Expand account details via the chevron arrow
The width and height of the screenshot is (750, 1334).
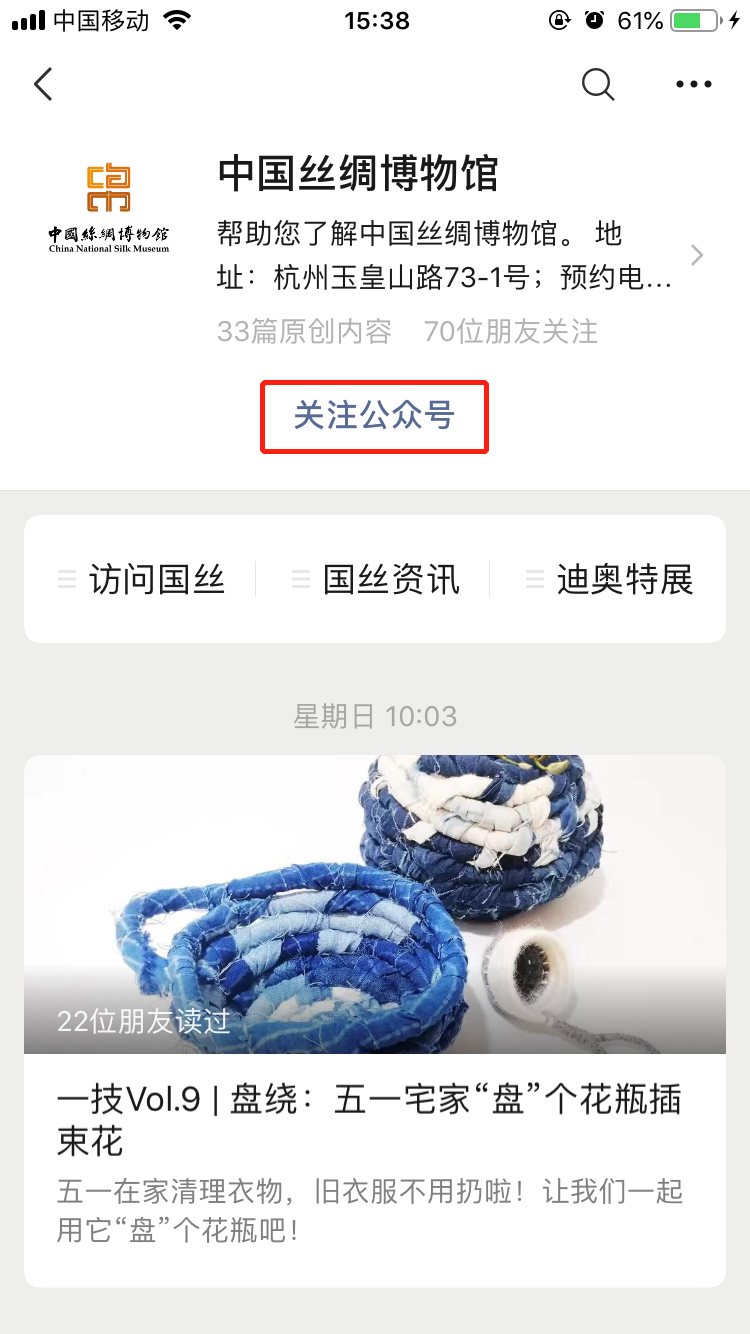697,256
